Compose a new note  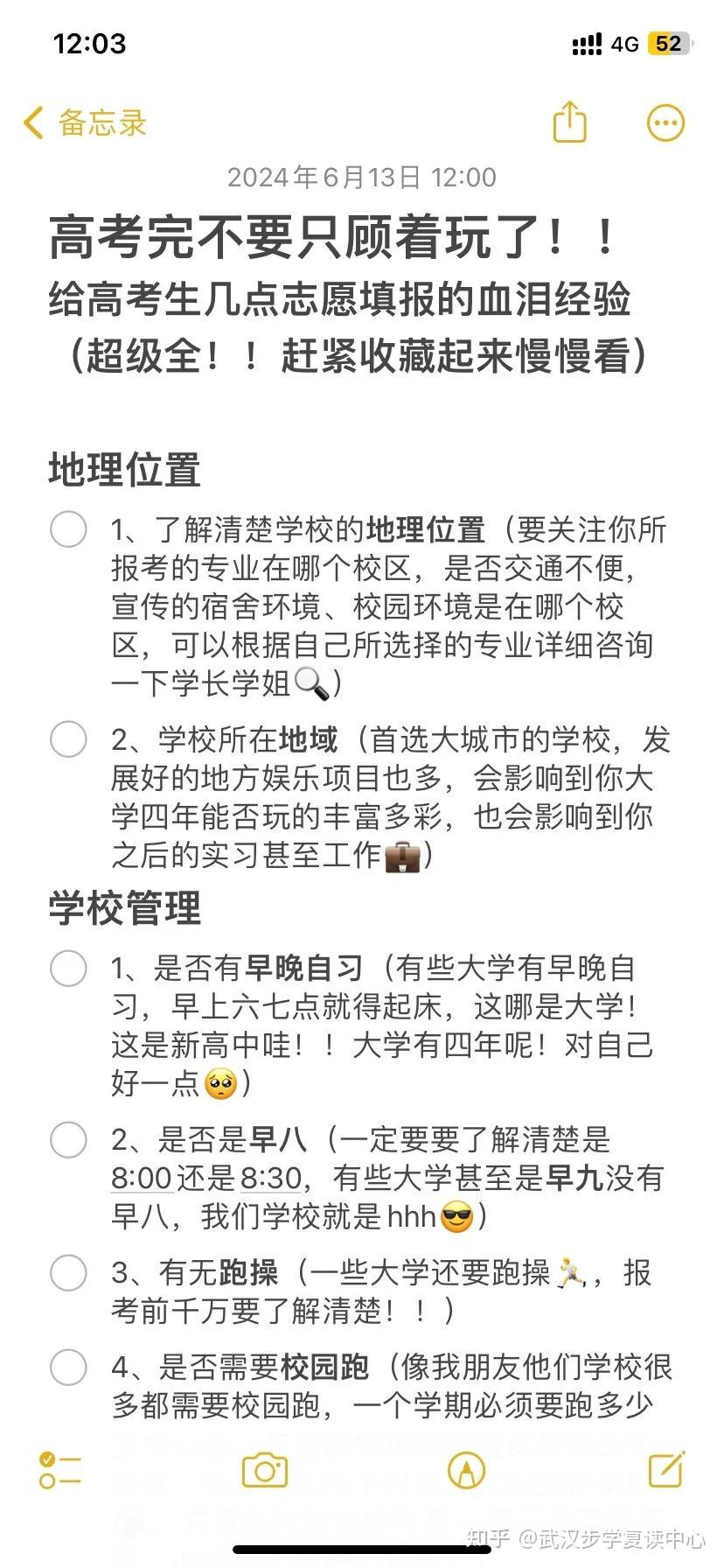[666, 1470]
